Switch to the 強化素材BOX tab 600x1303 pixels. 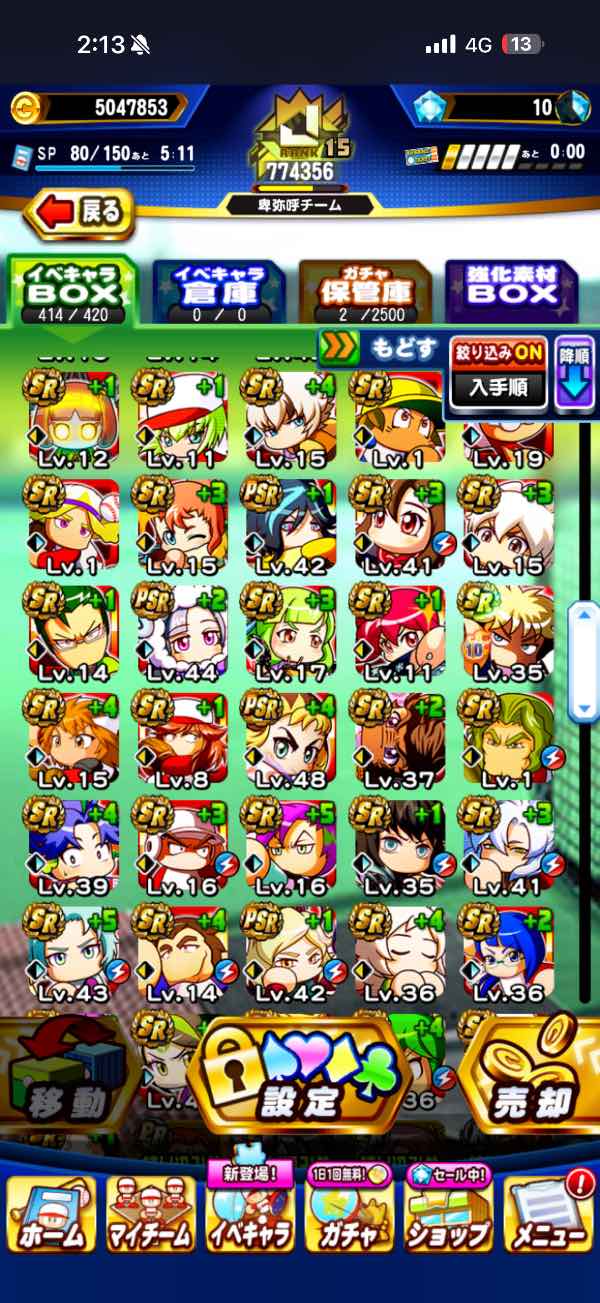(512, 290)
